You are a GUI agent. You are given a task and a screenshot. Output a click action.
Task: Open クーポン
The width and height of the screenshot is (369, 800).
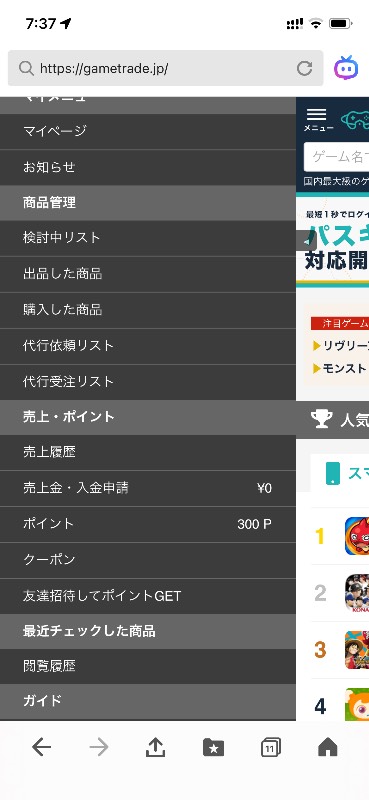point(147,560)
